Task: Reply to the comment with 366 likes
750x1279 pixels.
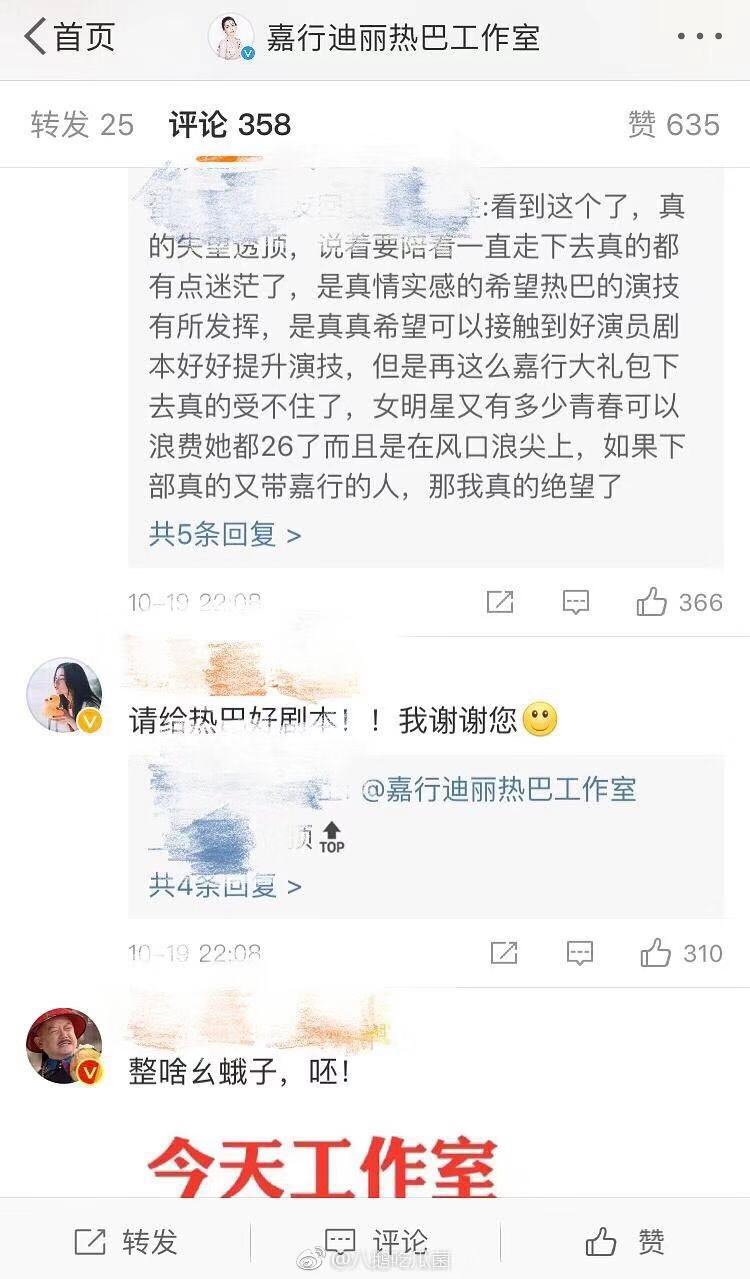Action: tap(576, 602)
